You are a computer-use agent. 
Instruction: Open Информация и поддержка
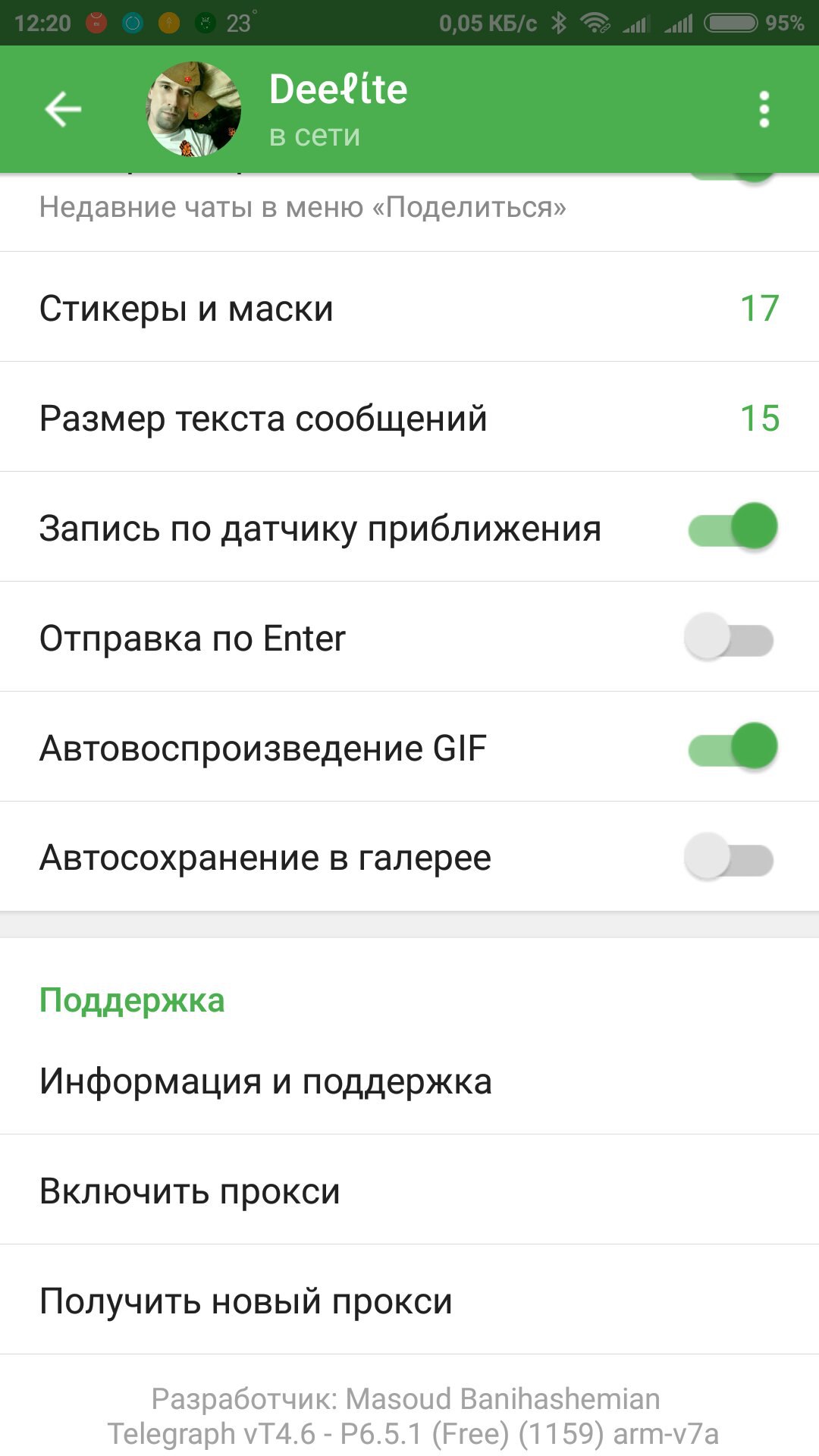pyautogui.click(x=409, y=1080)
